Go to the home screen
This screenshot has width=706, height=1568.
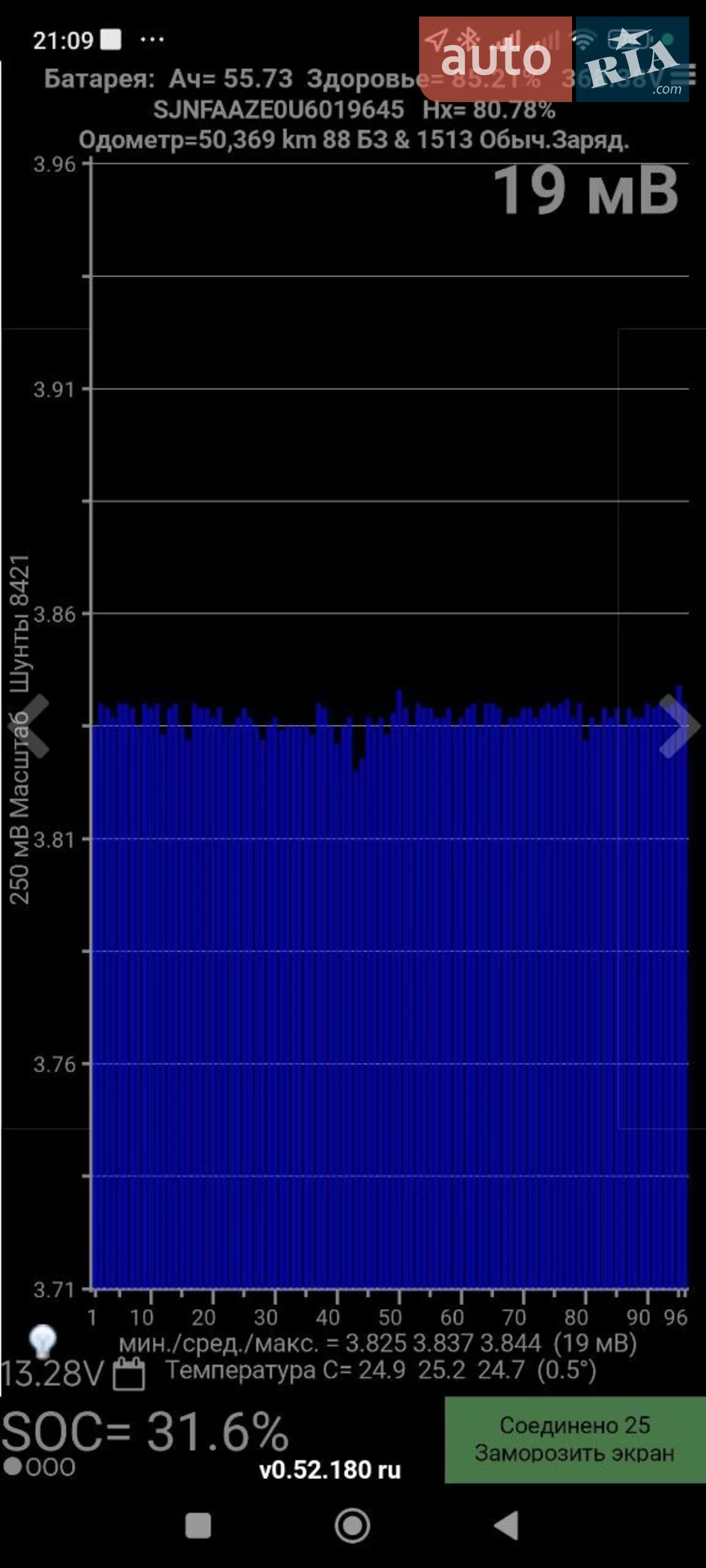[x=353, y=1525]
